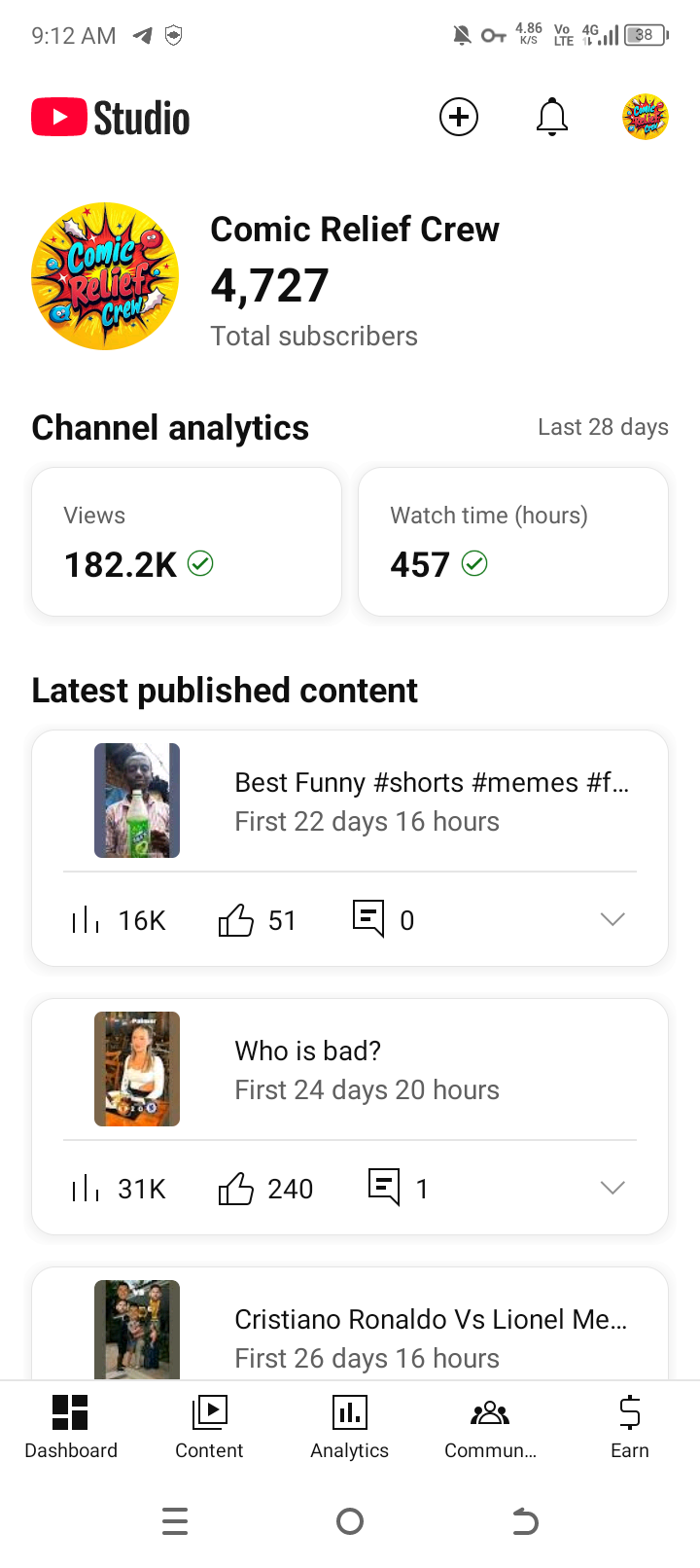Viewport: 700px width, 1568px height.
Task: Tap the system back button
Action: click(525, 1521)
